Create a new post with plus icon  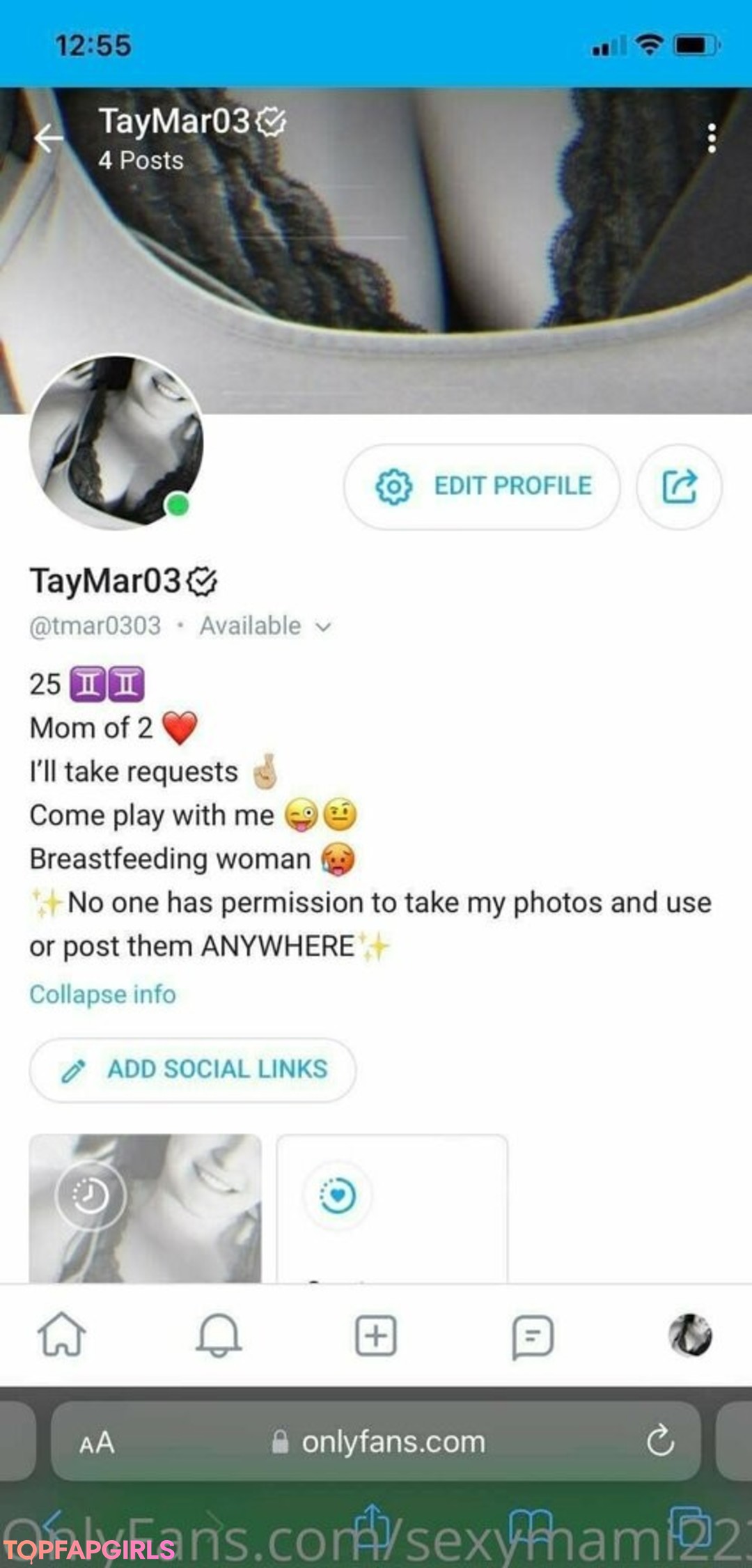pyautogui.click(x=375, y=1335)
